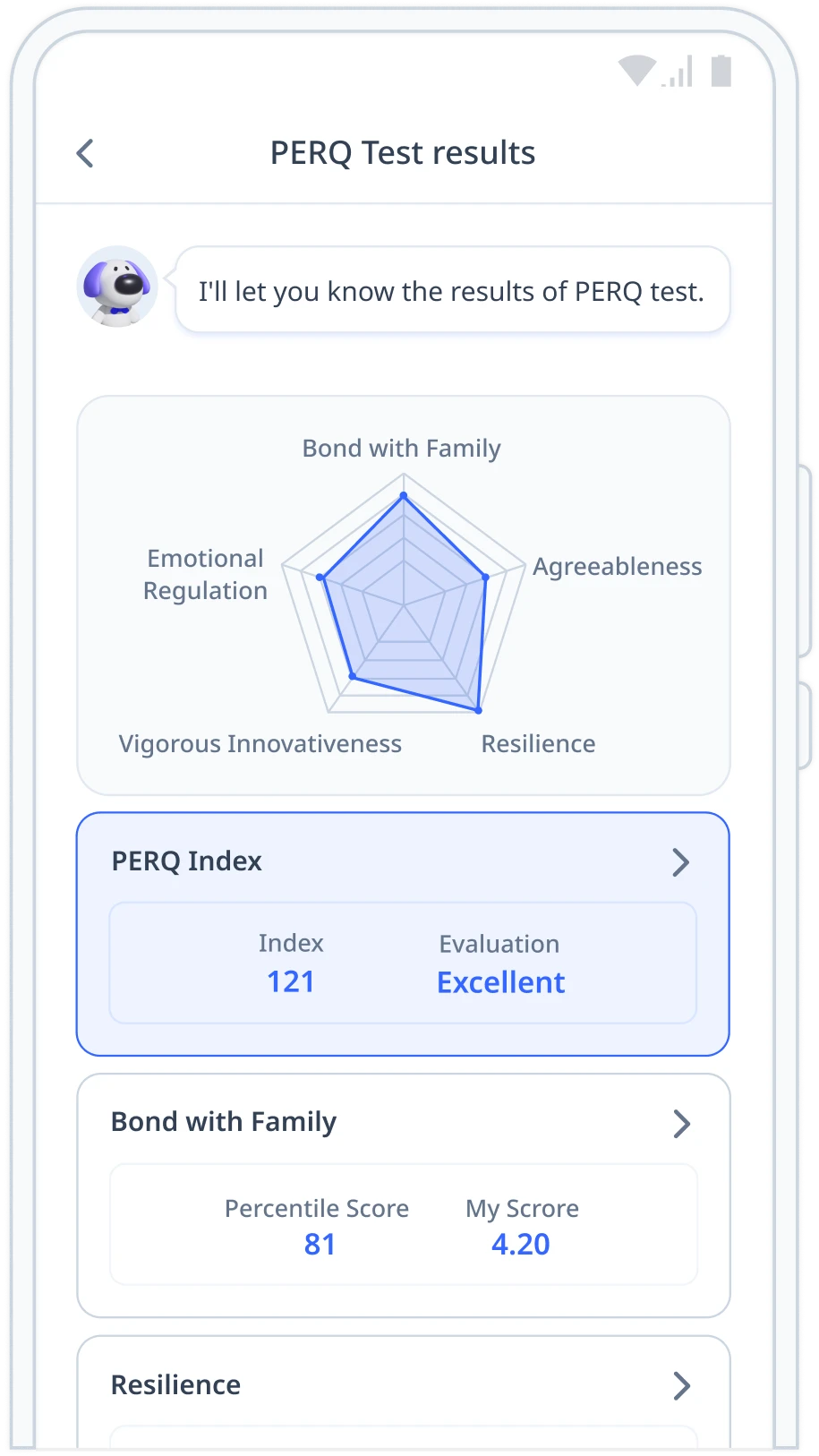Open the Bond with Family card
The width and height of the screenshot is (819, 1456).
(x=403, y=1195)
